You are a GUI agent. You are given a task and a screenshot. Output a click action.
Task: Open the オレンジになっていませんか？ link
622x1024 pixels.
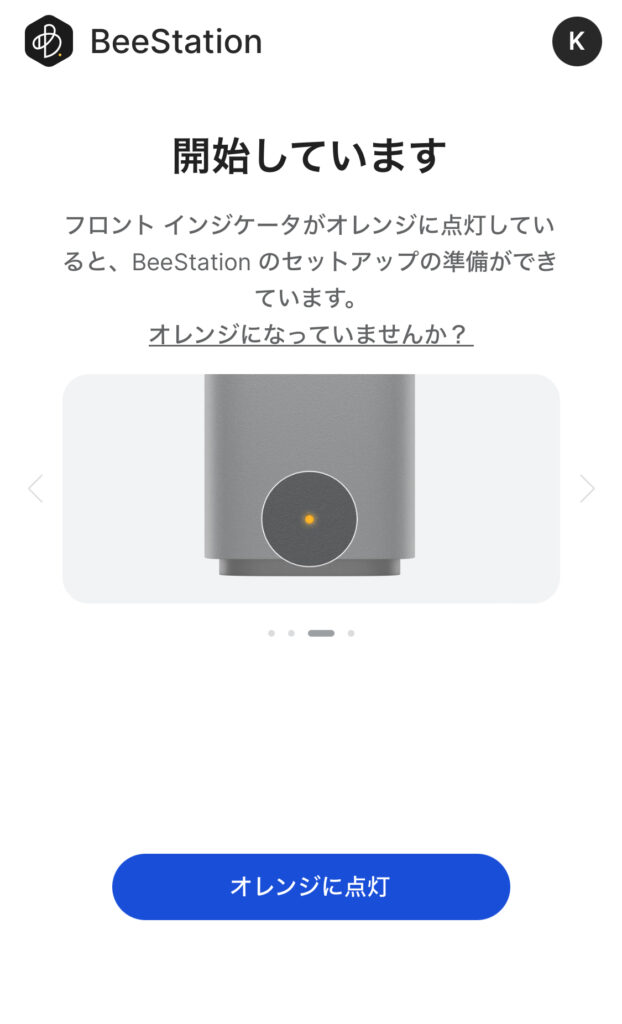click(x=311, y=334)
